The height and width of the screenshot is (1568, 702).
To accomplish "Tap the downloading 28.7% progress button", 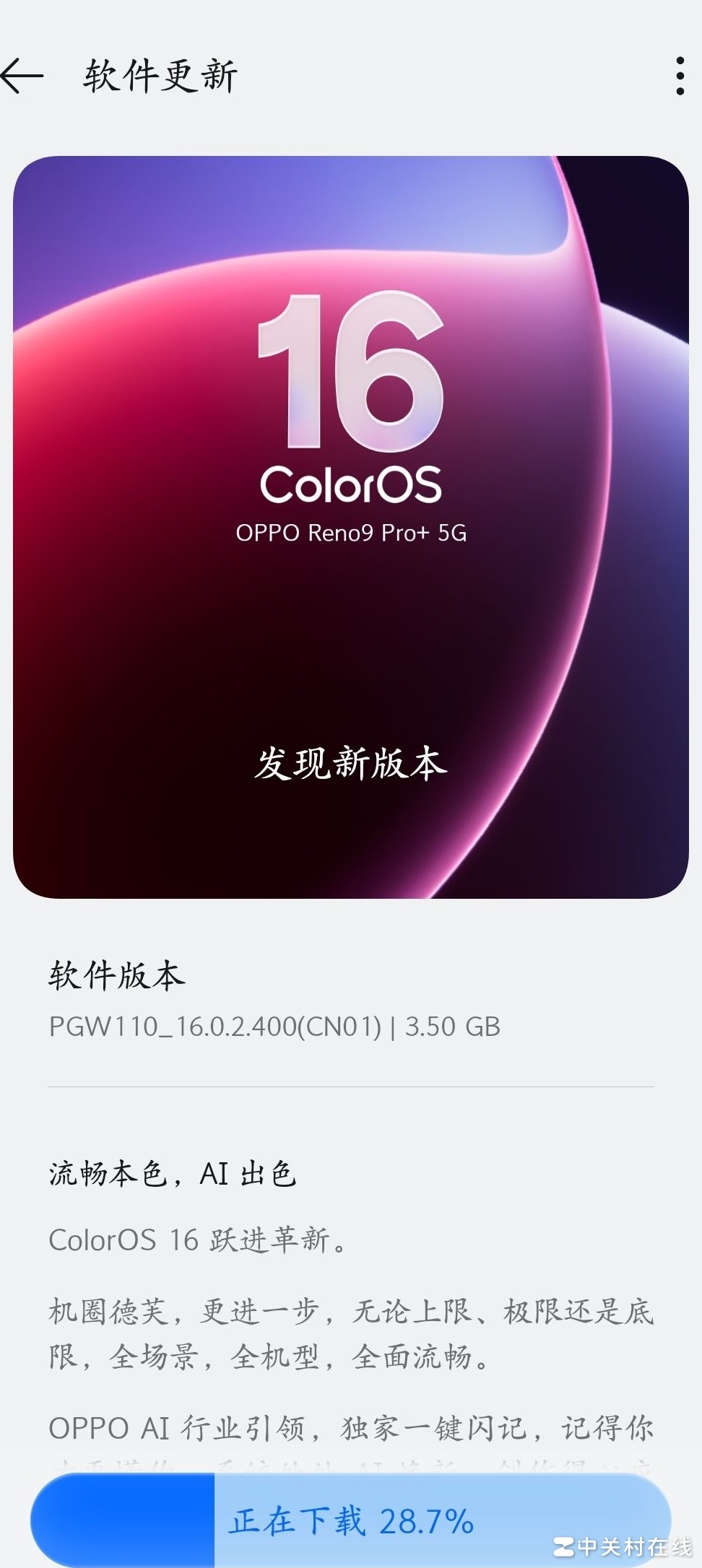I will (x=351, y=1520).
